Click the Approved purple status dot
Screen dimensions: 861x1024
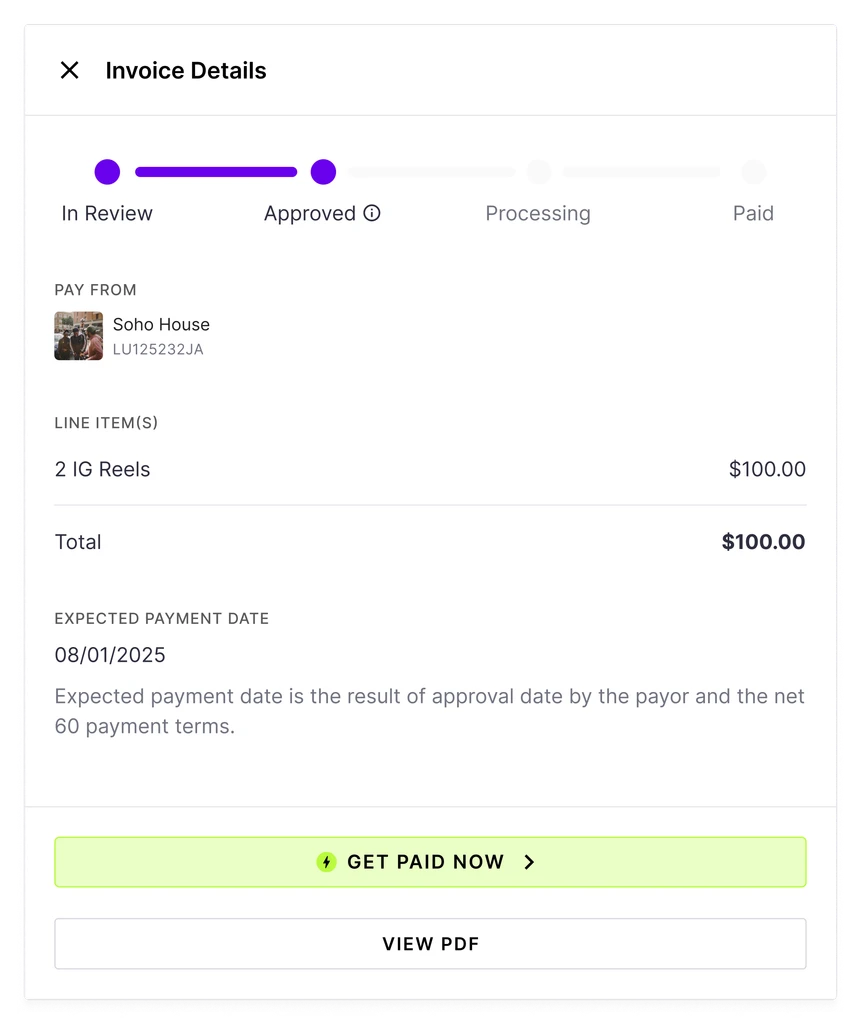point(323,171)
